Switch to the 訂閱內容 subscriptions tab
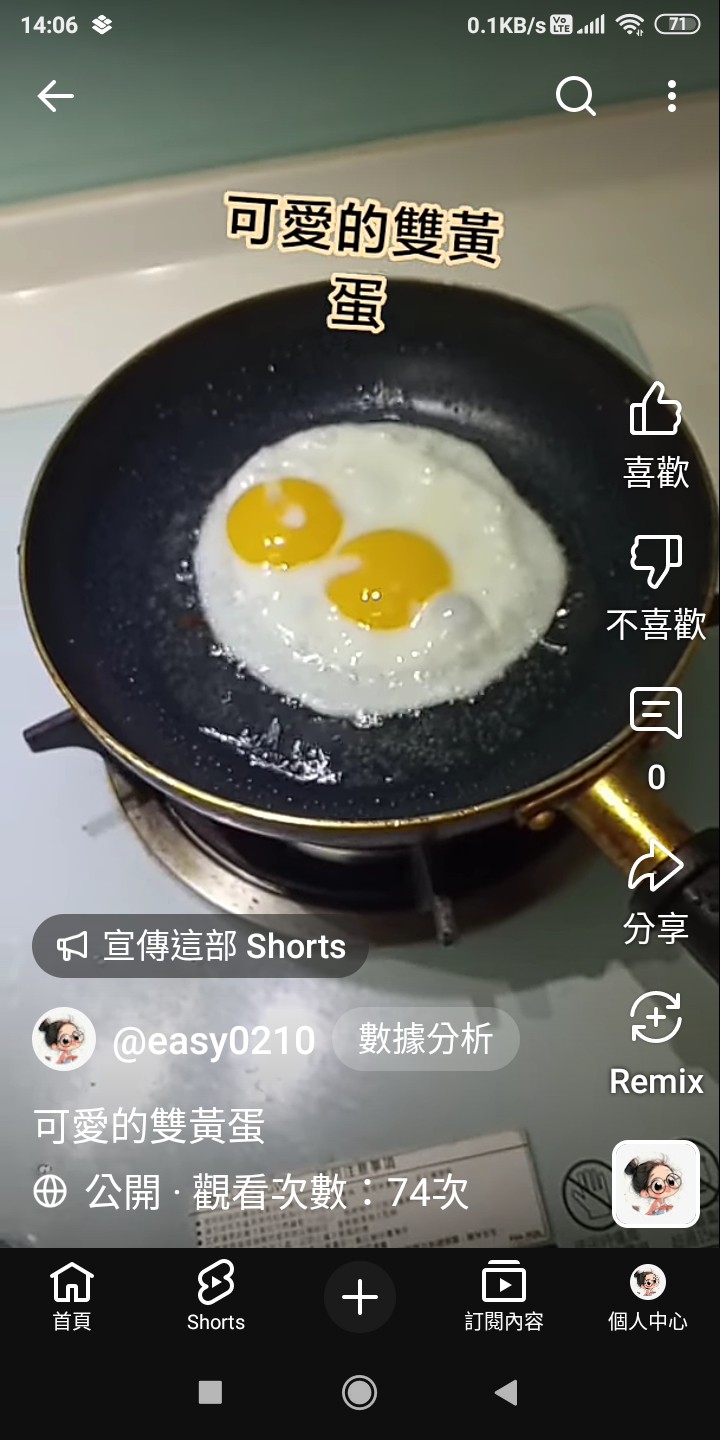 click(x=504, y=1296)
